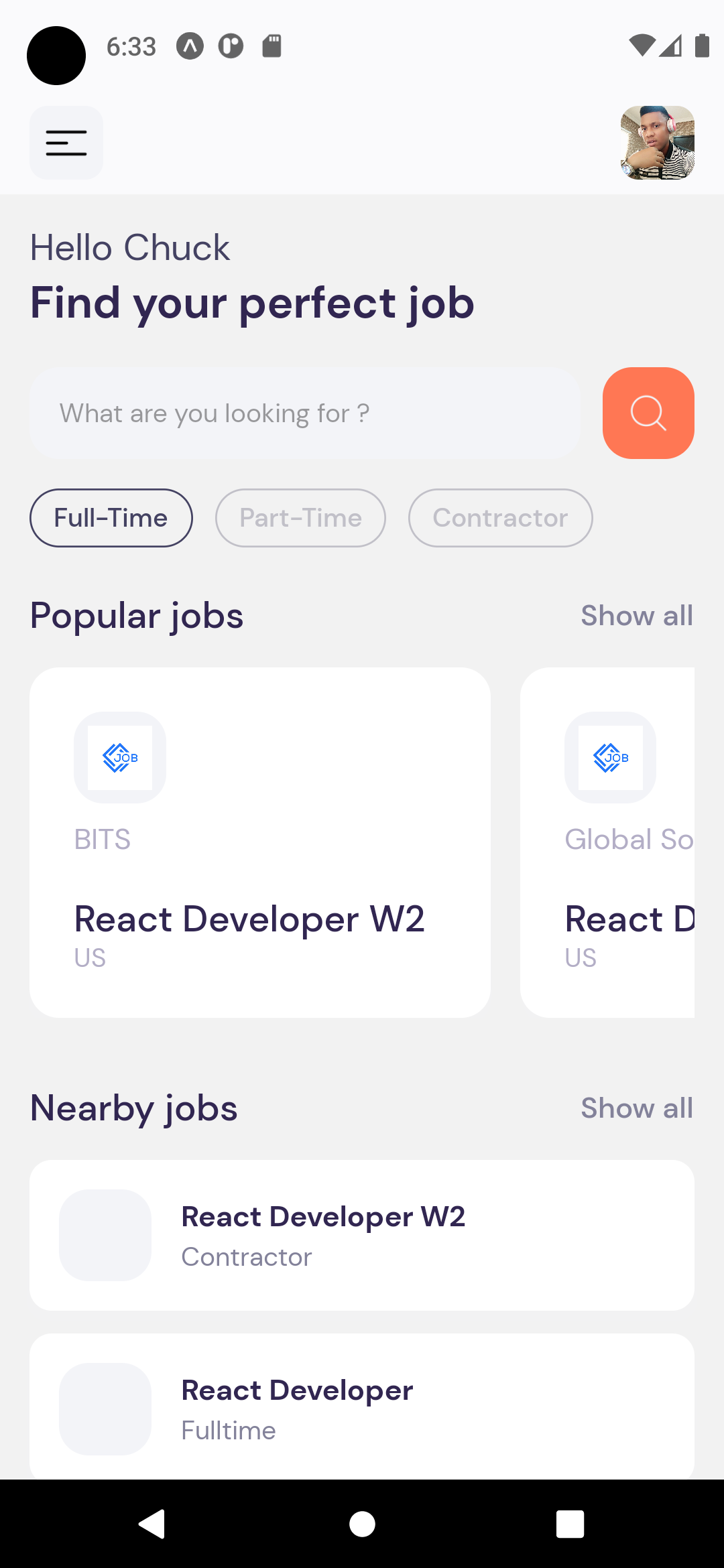Switch to the Part-Time filter chip

click(300, 518)
